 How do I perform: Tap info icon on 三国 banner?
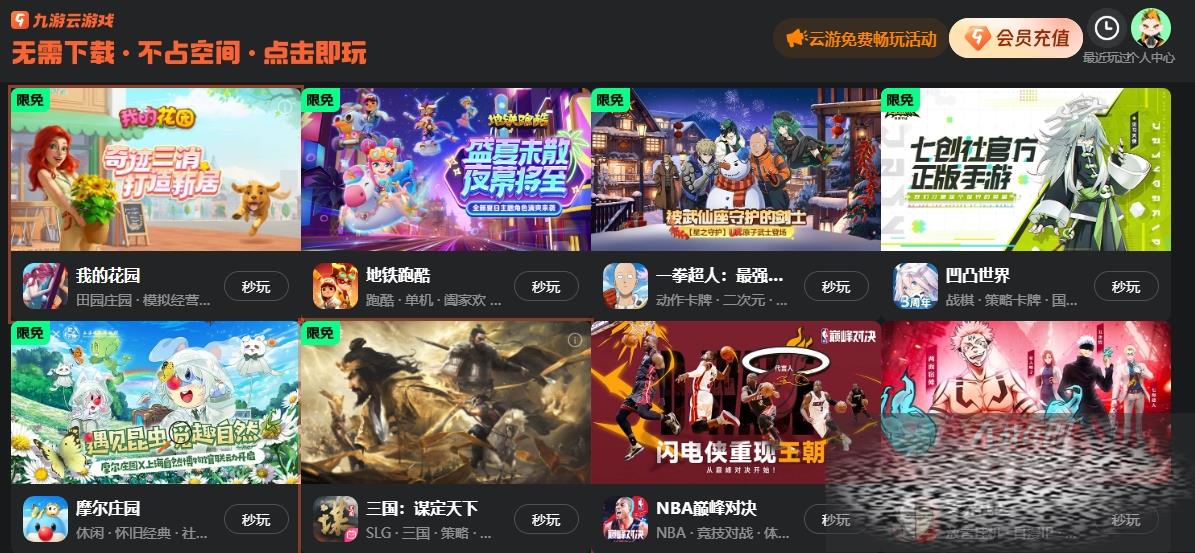pyautogui.click(x=575, y=340)
